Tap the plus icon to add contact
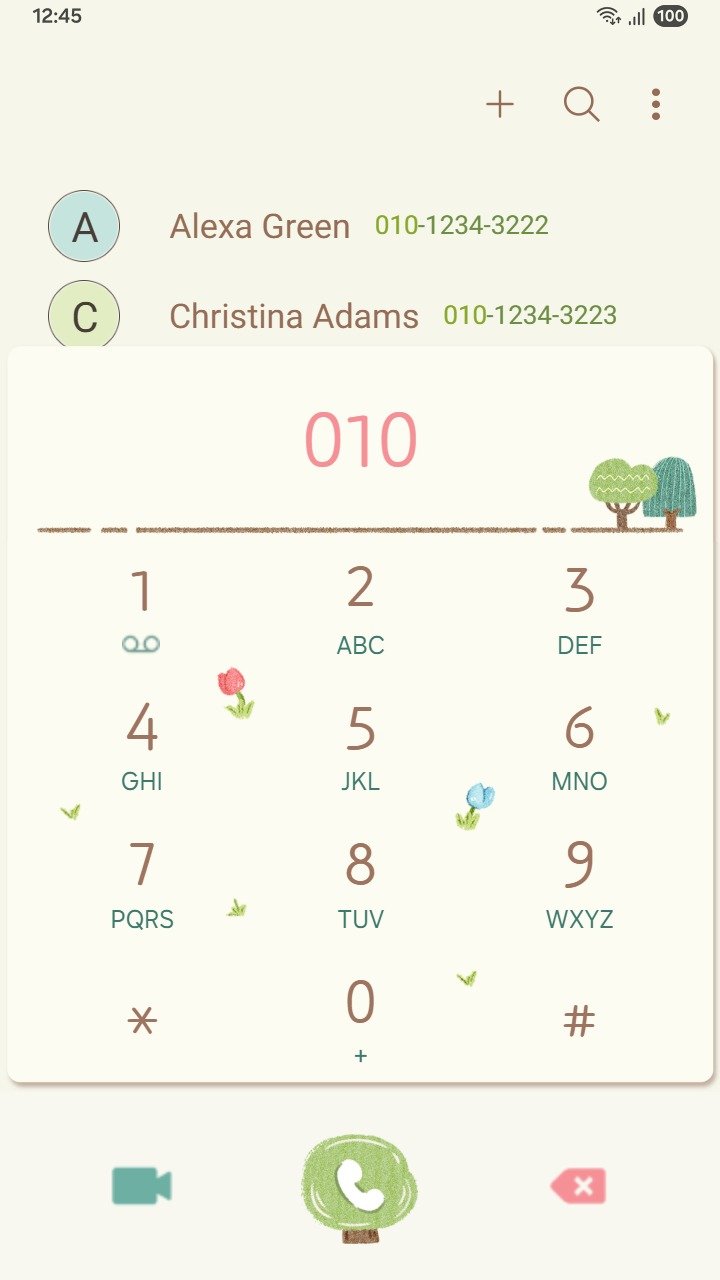 (500, 104)
